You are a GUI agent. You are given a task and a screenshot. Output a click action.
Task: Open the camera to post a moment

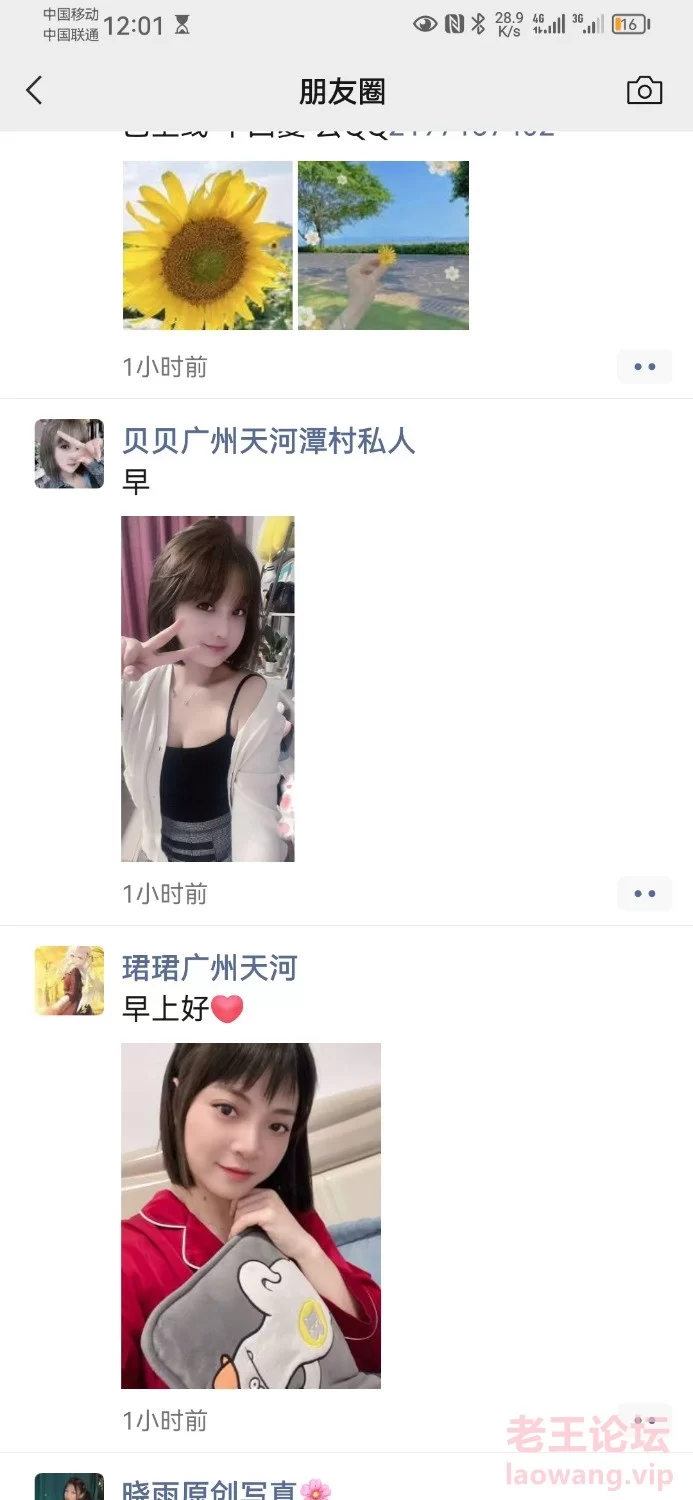[644, 91]
